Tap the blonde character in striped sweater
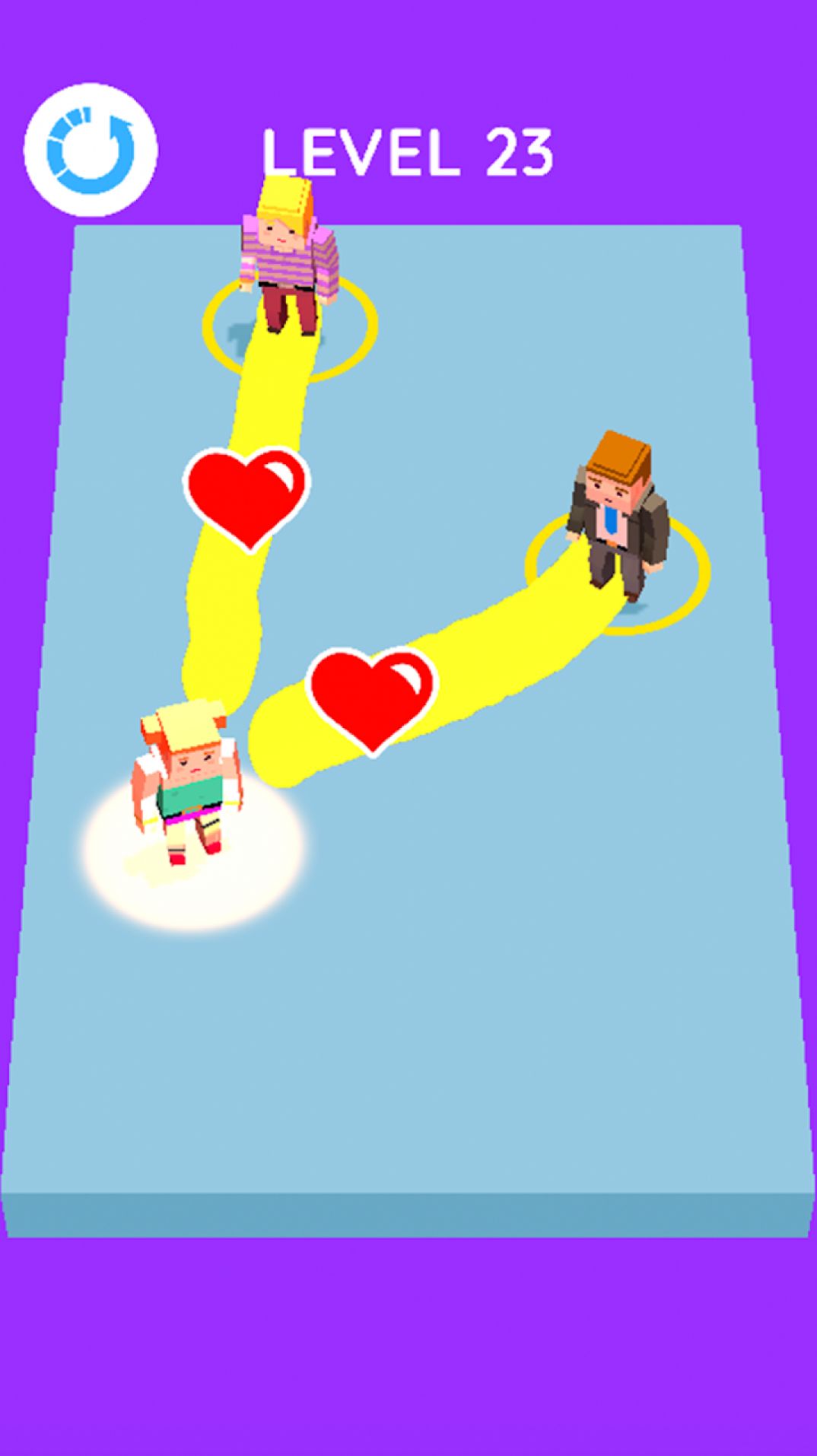Image resolution: width=817 pixels, height=1456 pixels. coord(288,255)
